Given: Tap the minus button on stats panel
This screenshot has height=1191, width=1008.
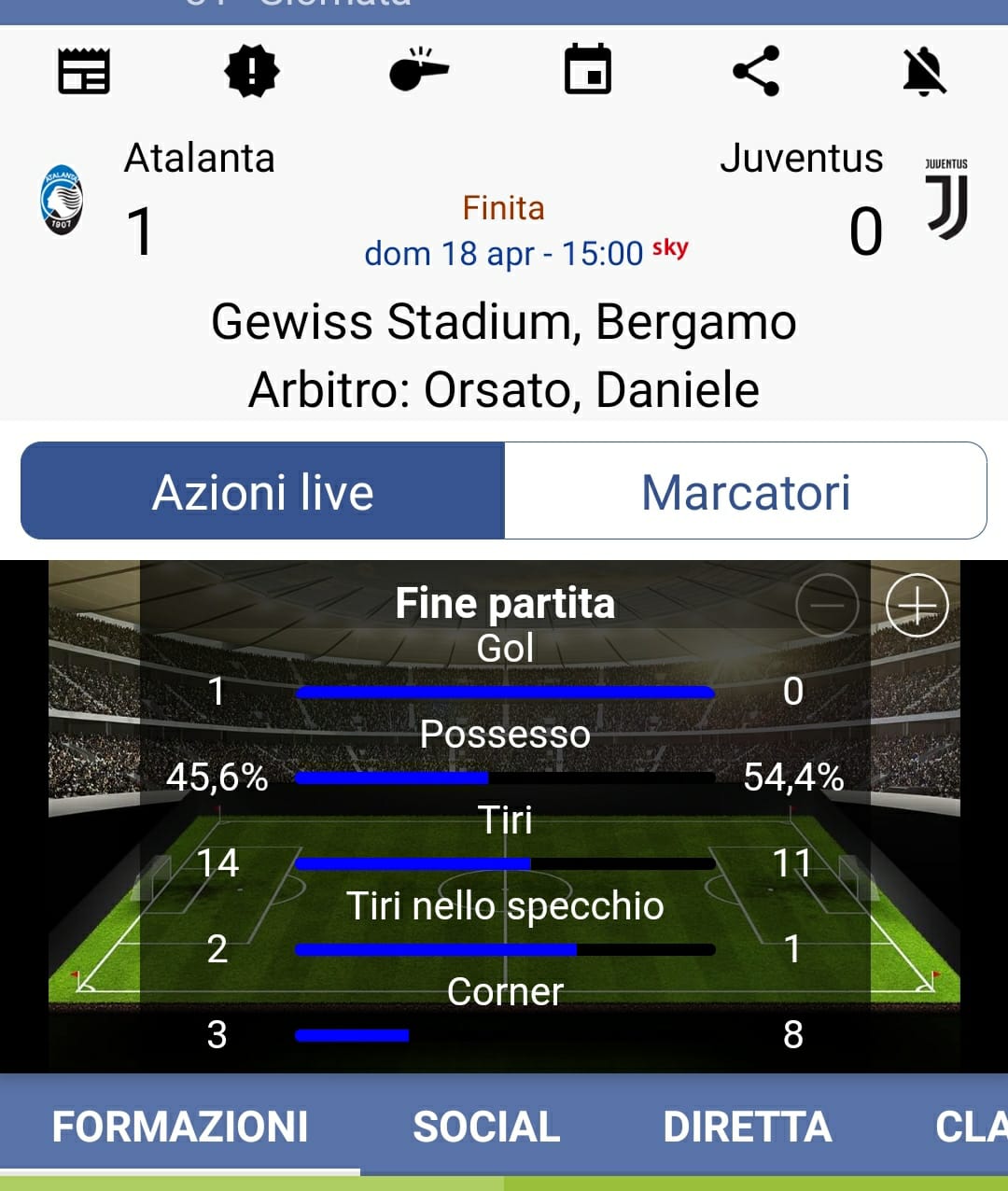Looking at the screenshot, I should click(827, 605).
